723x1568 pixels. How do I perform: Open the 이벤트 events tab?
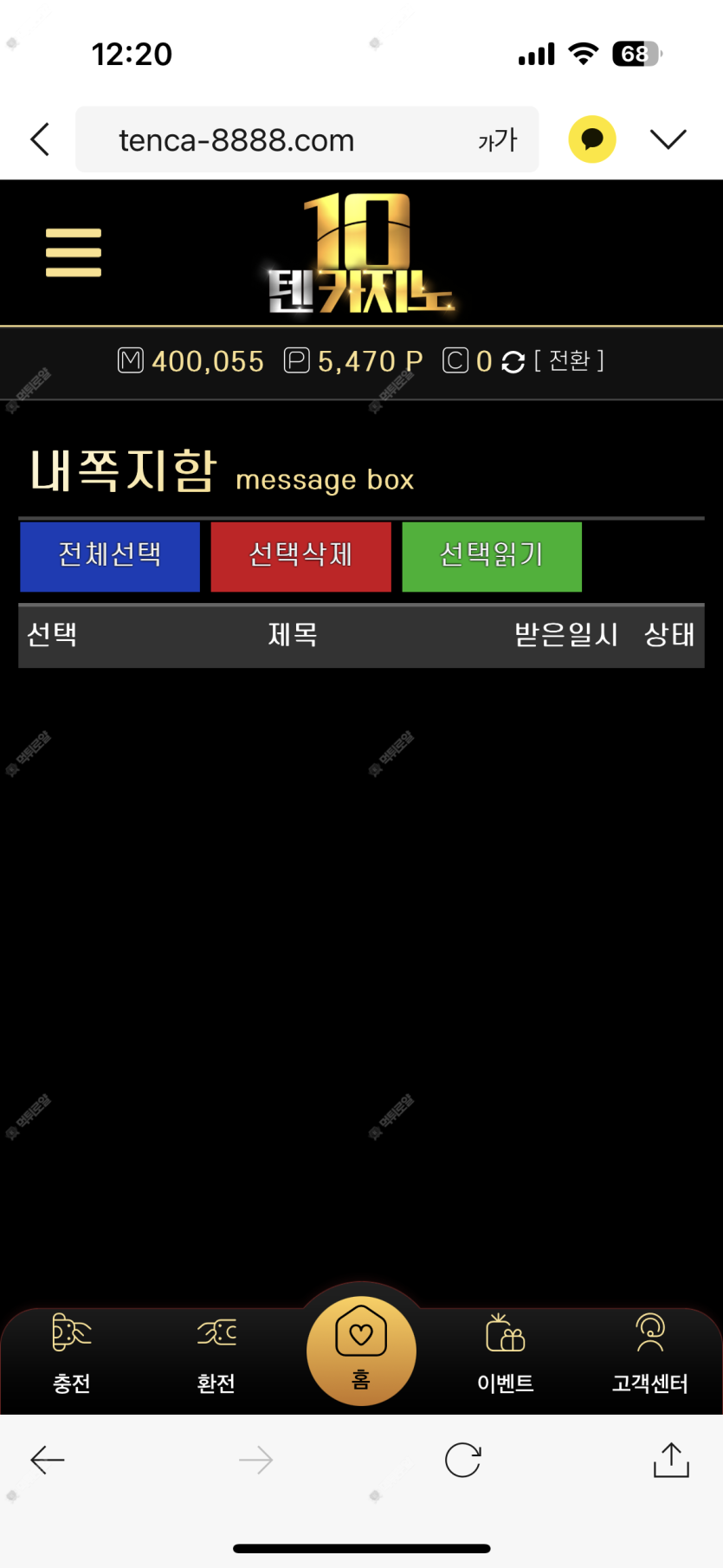pyautogui.click(x=506, y=1353)
